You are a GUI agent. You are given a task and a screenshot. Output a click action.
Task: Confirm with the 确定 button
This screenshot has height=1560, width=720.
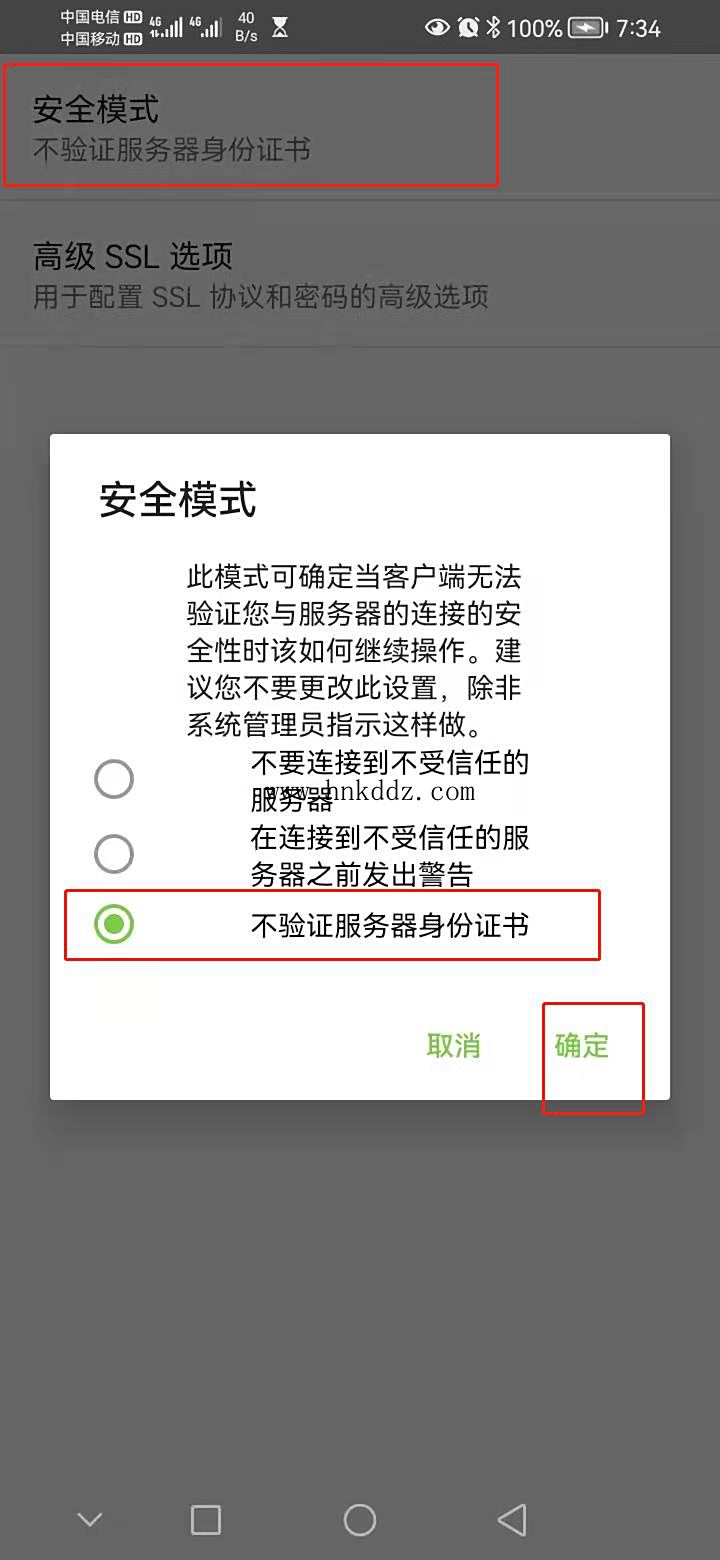582,1046
